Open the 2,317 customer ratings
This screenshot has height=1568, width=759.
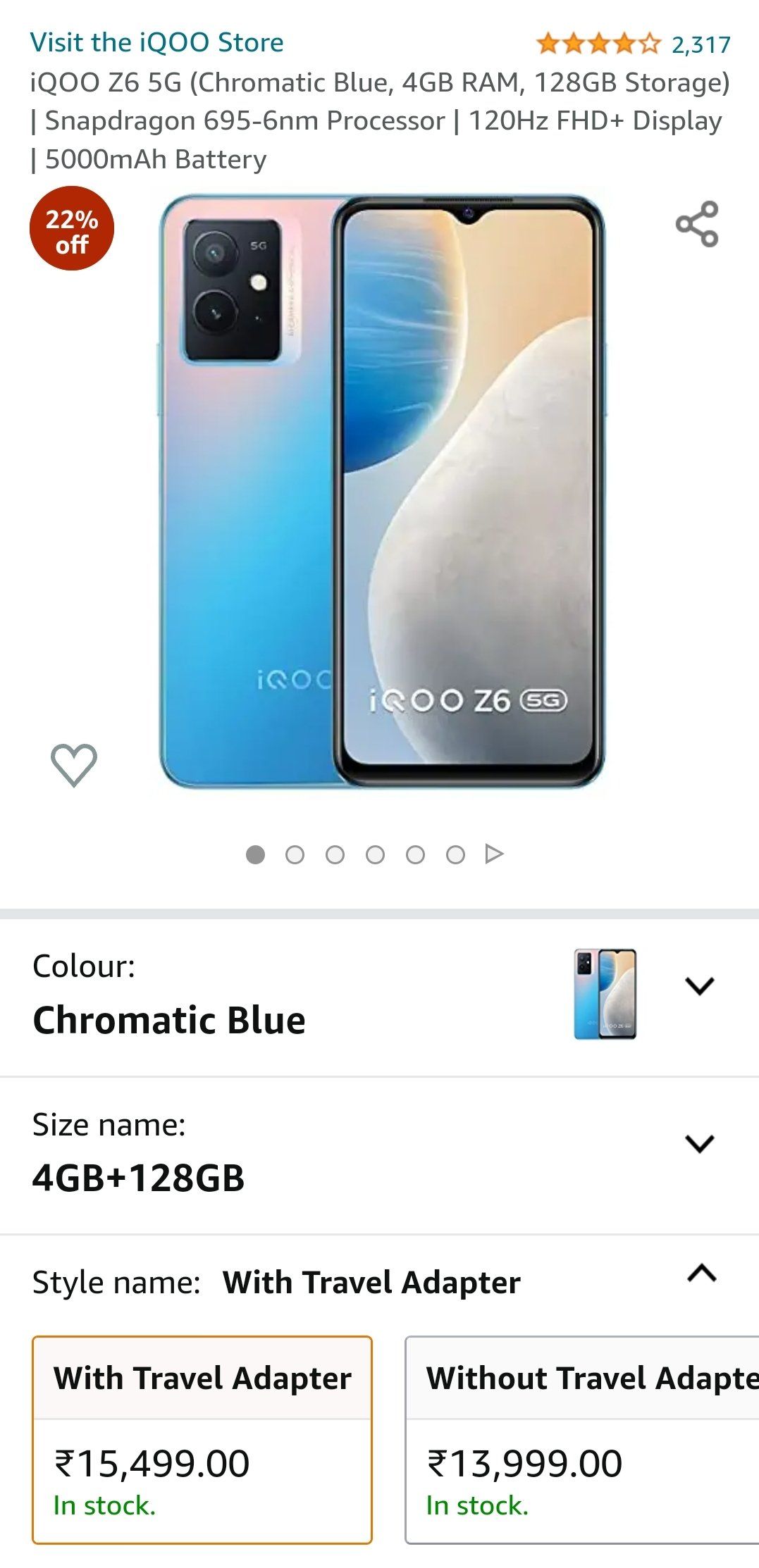(633, 44)
